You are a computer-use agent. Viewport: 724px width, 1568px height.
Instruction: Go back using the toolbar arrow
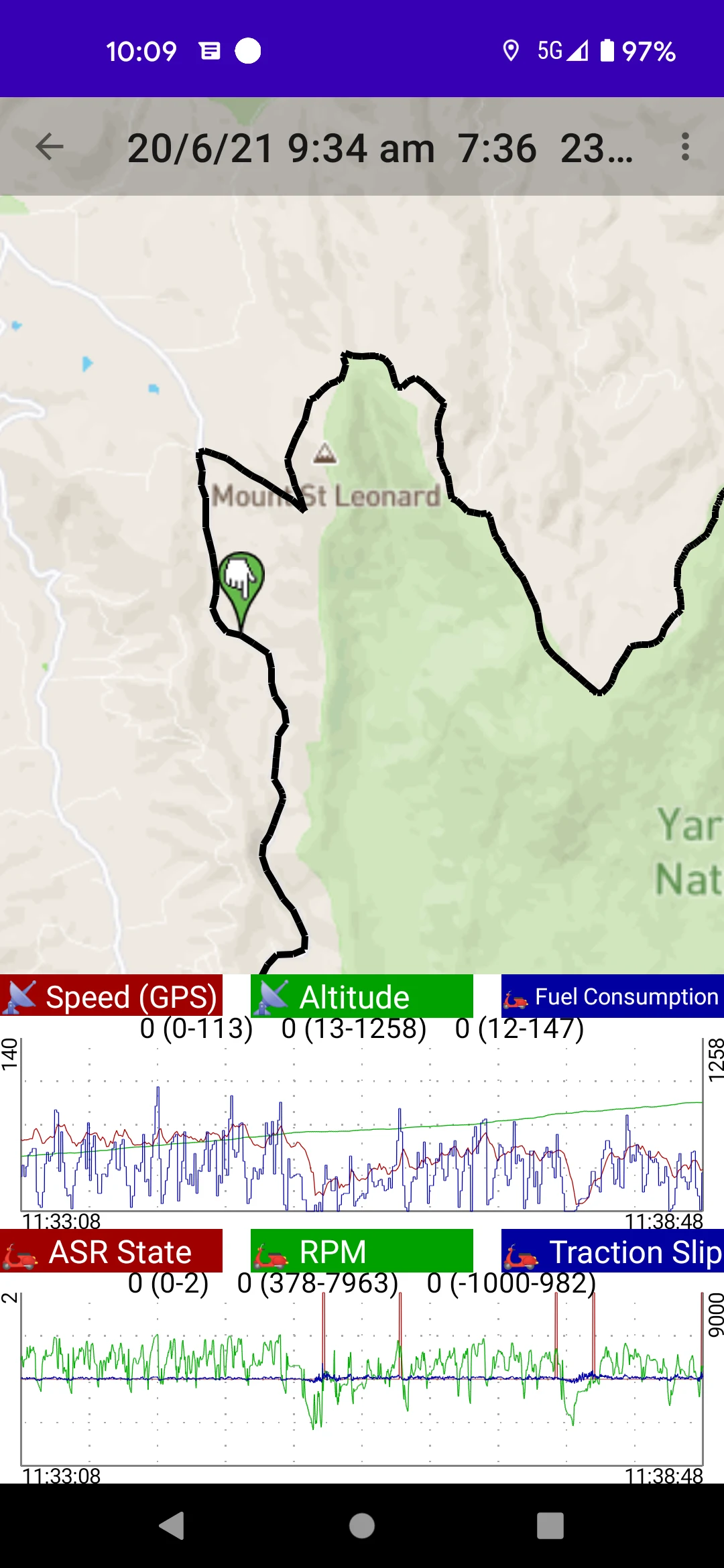pyautogui.click(x=50, y=147)
